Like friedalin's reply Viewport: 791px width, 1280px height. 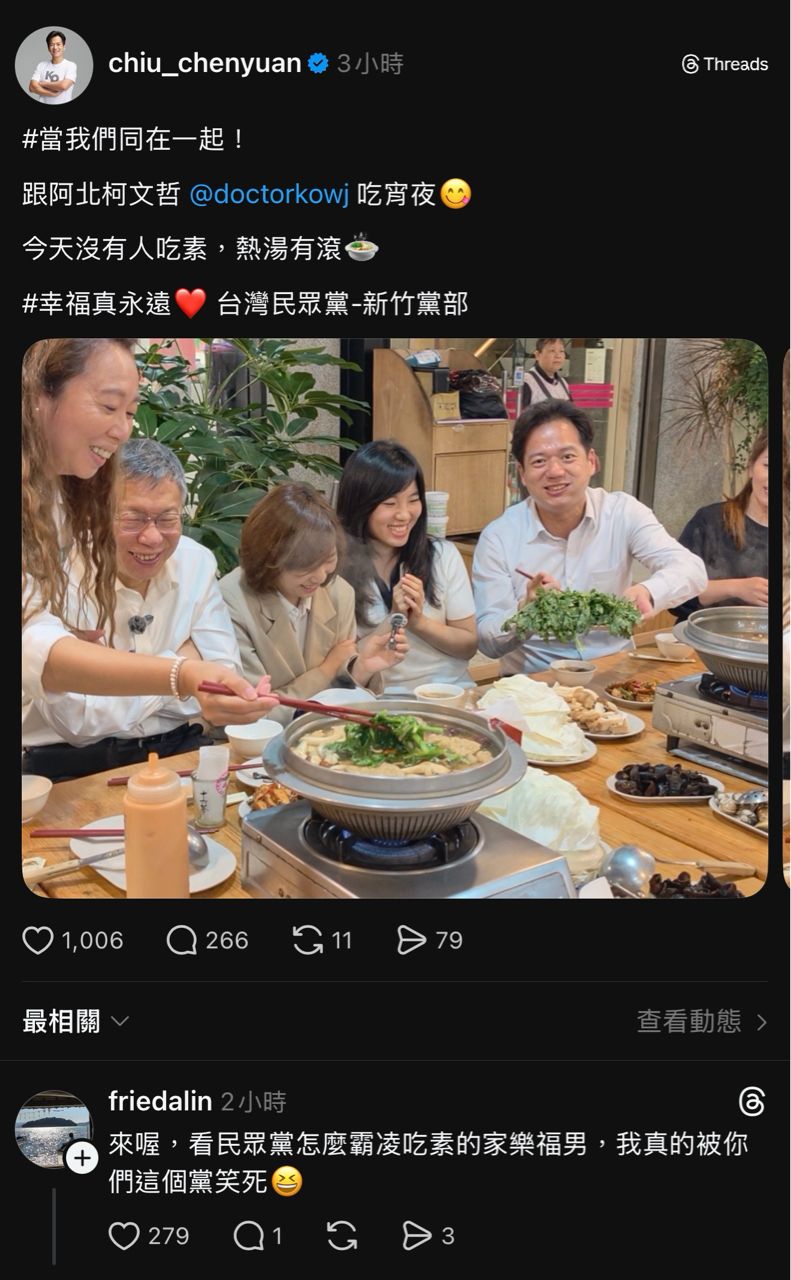pyautogui.click(x=124, y=1236)
